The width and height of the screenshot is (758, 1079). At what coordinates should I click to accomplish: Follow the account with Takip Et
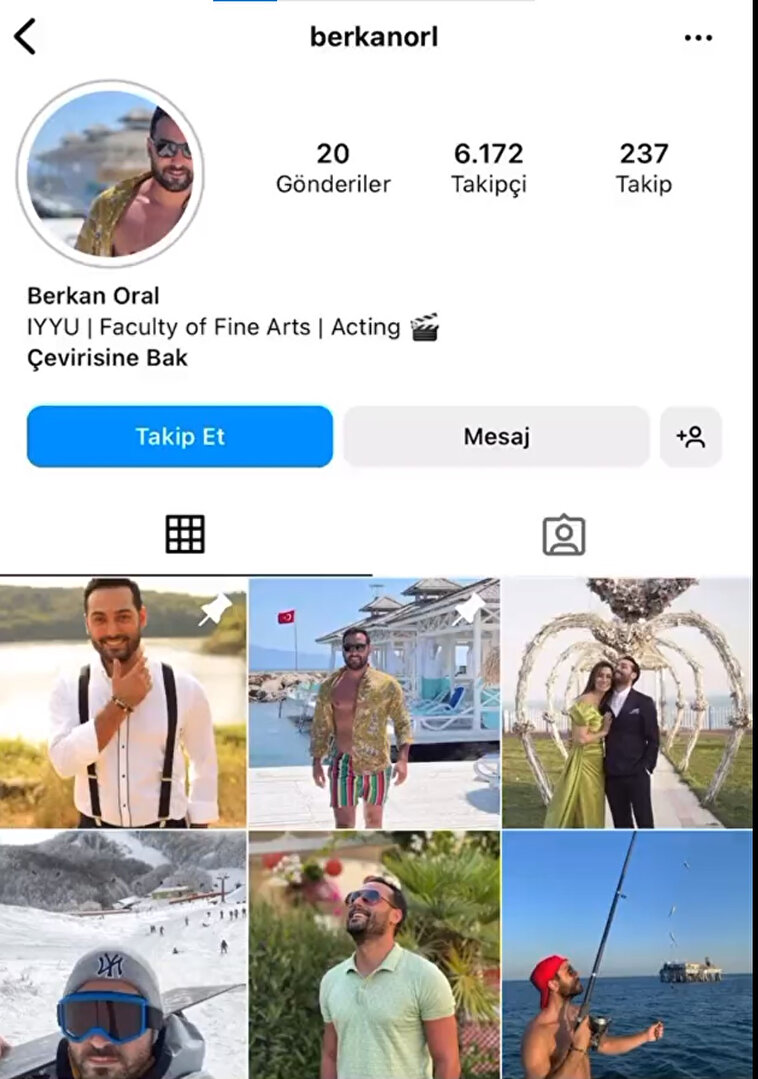pos(180,437)
